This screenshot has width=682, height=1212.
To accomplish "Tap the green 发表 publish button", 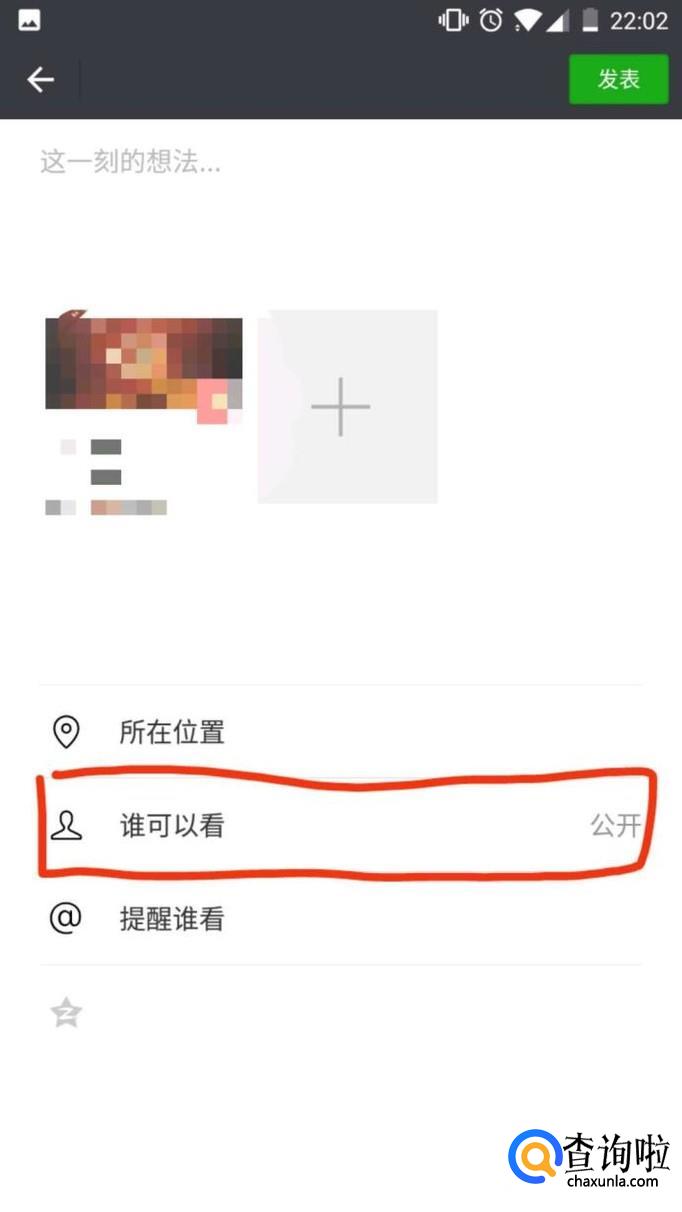I will click(618, 79).
